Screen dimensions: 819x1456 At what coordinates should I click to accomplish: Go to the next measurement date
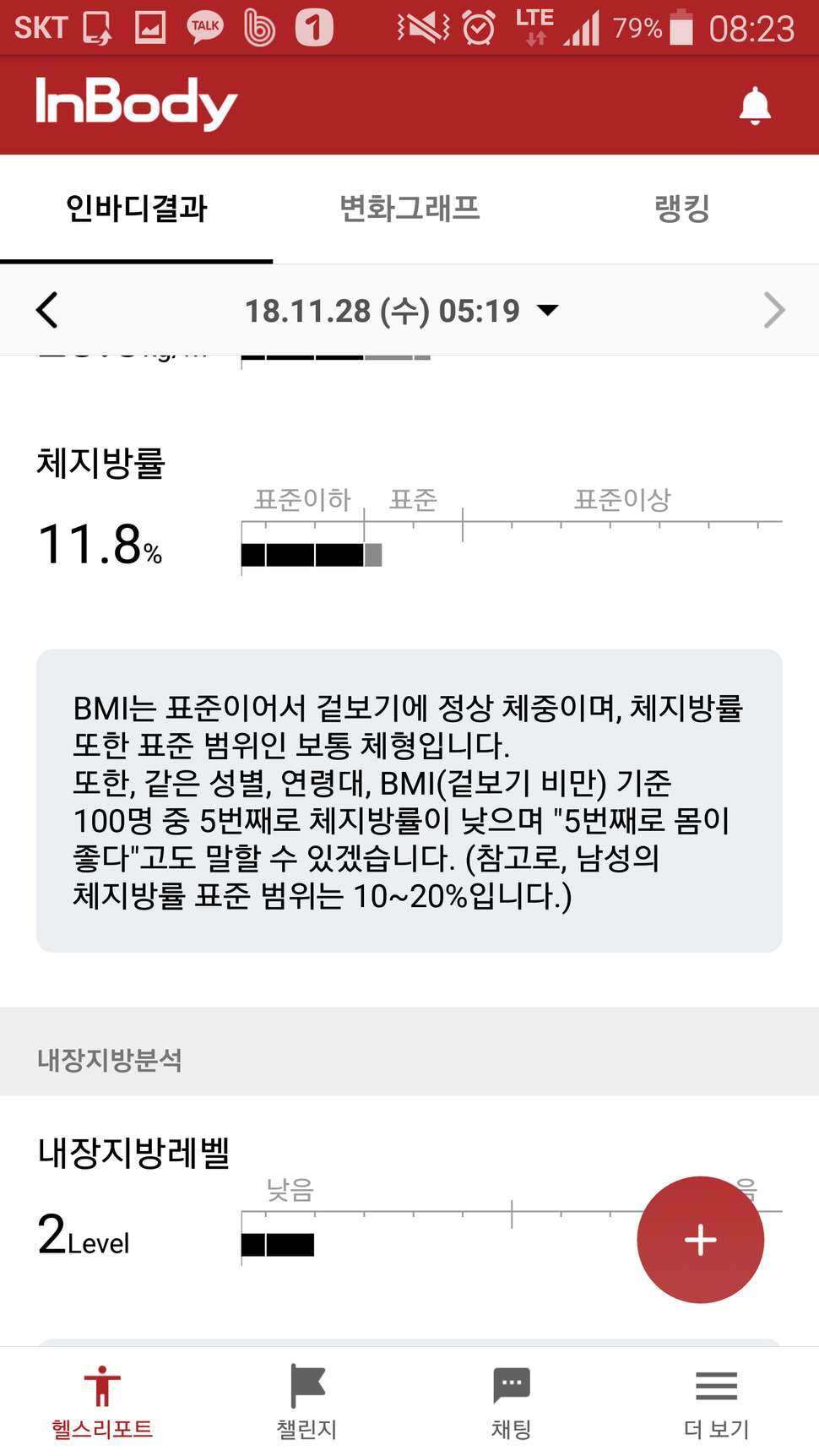773,310
